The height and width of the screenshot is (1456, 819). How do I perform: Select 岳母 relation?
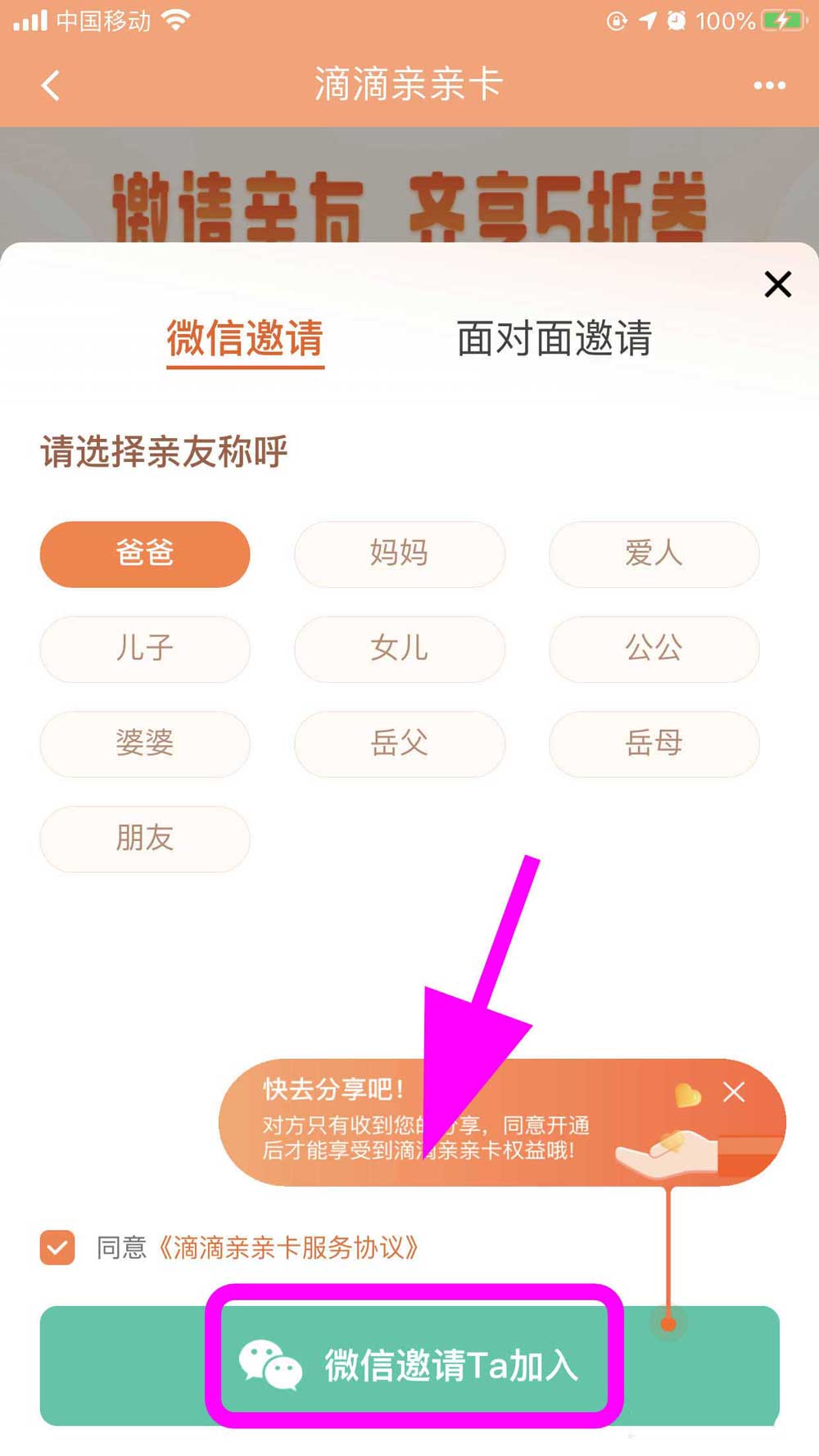(654, 744)
